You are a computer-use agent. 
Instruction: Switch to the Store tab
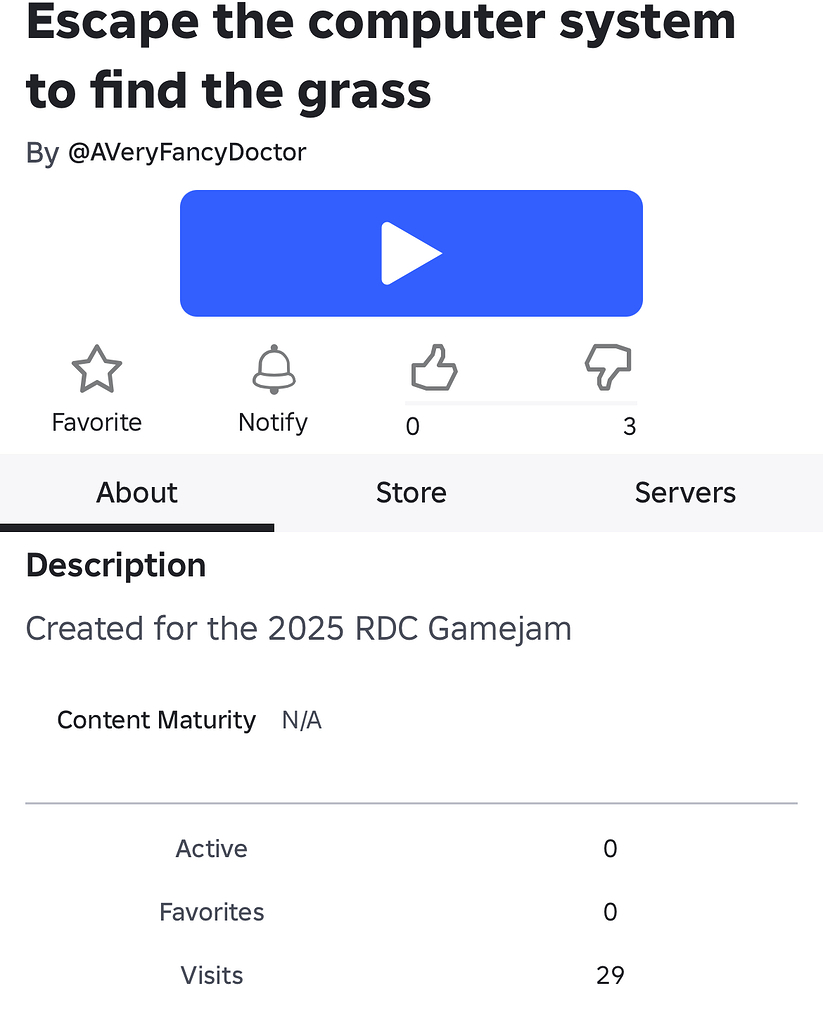pos(411,492)
